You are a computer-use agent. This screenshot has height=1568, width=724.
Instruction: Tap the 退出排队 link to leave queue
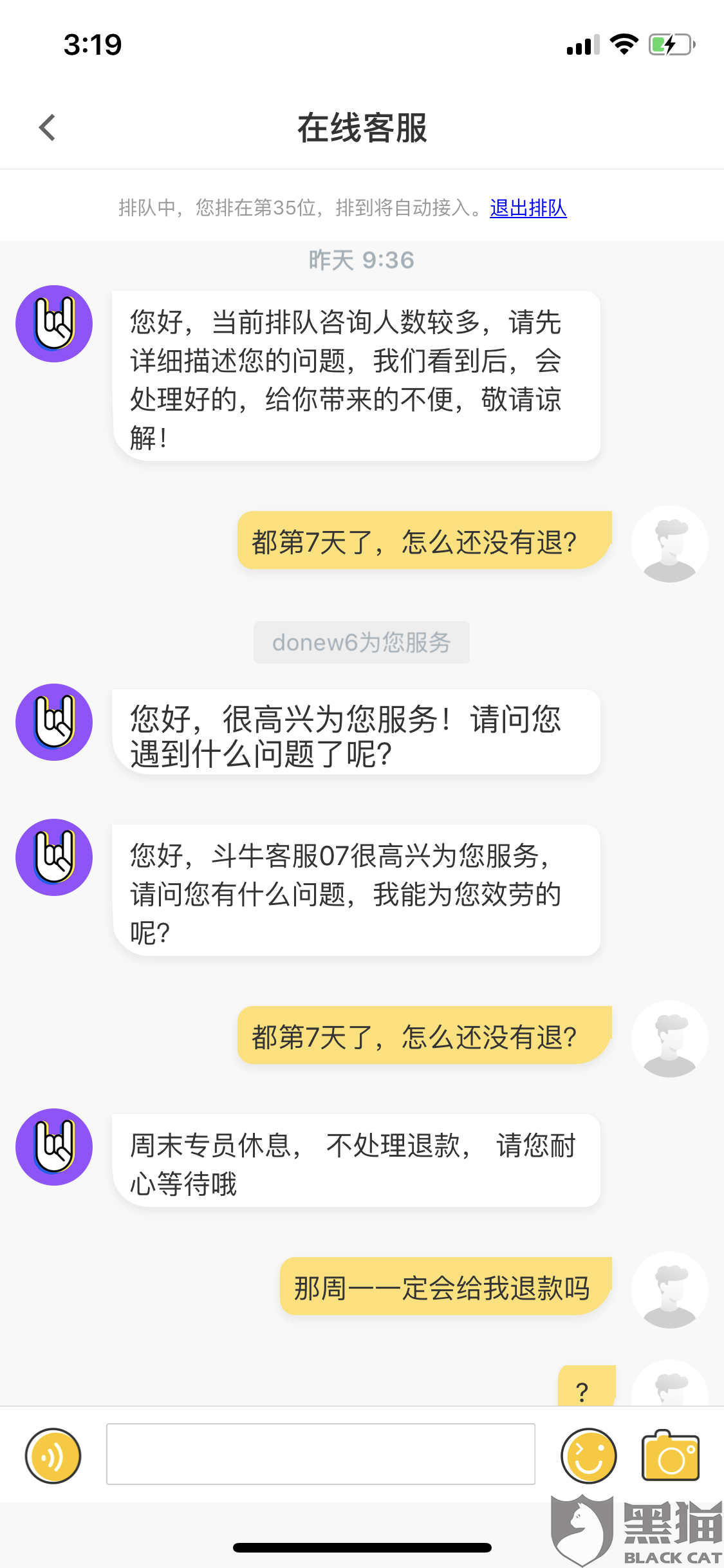[528, 208]
